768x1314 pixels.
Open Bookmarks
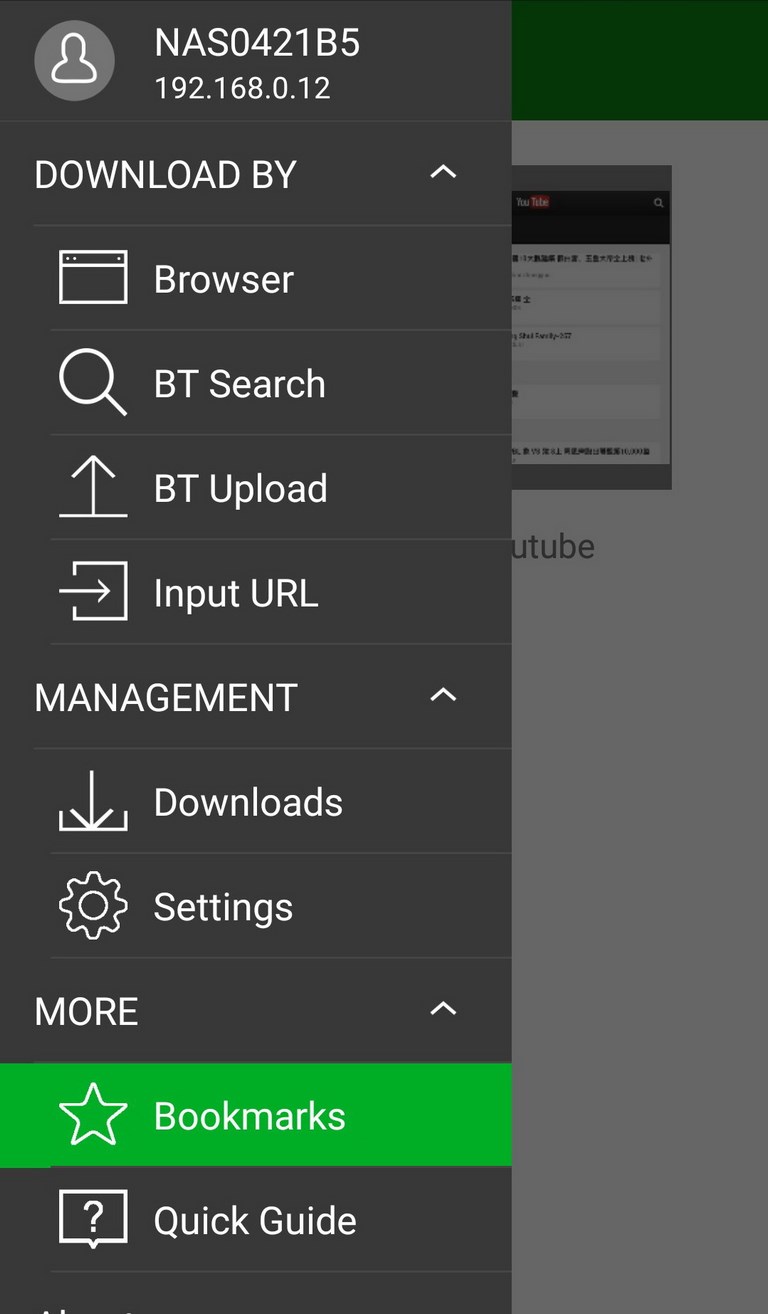point(256,1115)
